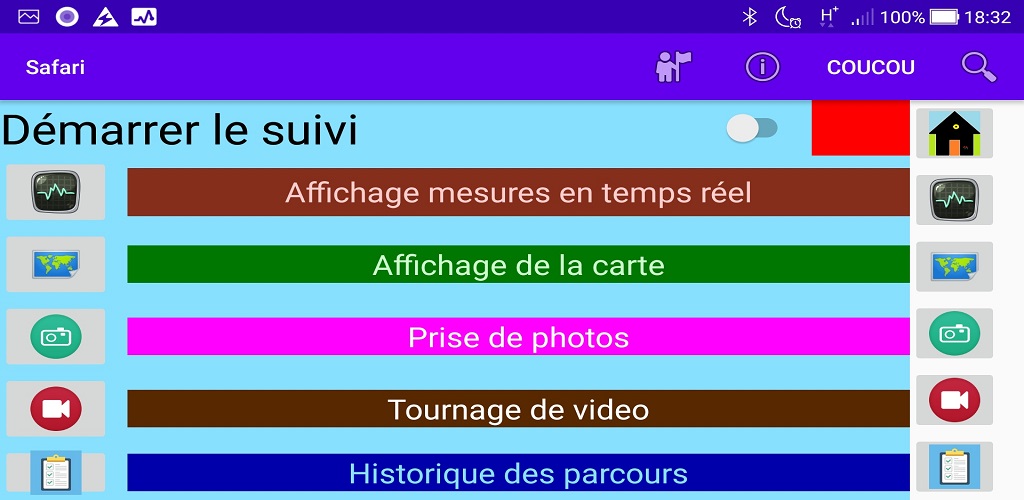Tap the left heartbeat monitor icon
This screenshot has height=500, width=1024.
pyautogui.click(x=55, y=192)
